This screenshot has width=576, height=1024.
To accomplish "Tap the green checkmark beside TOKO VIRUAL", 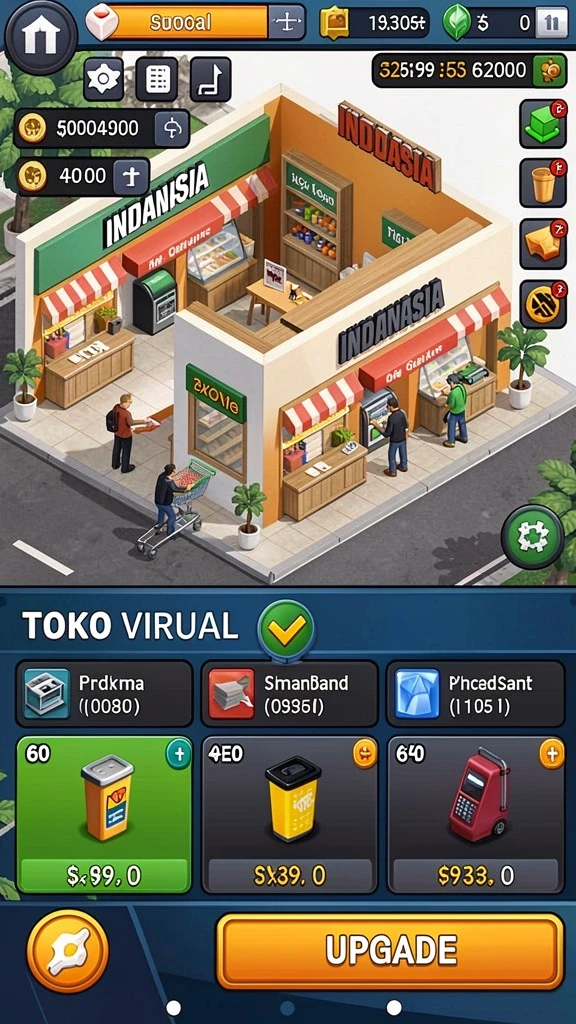I will [286, 628].
